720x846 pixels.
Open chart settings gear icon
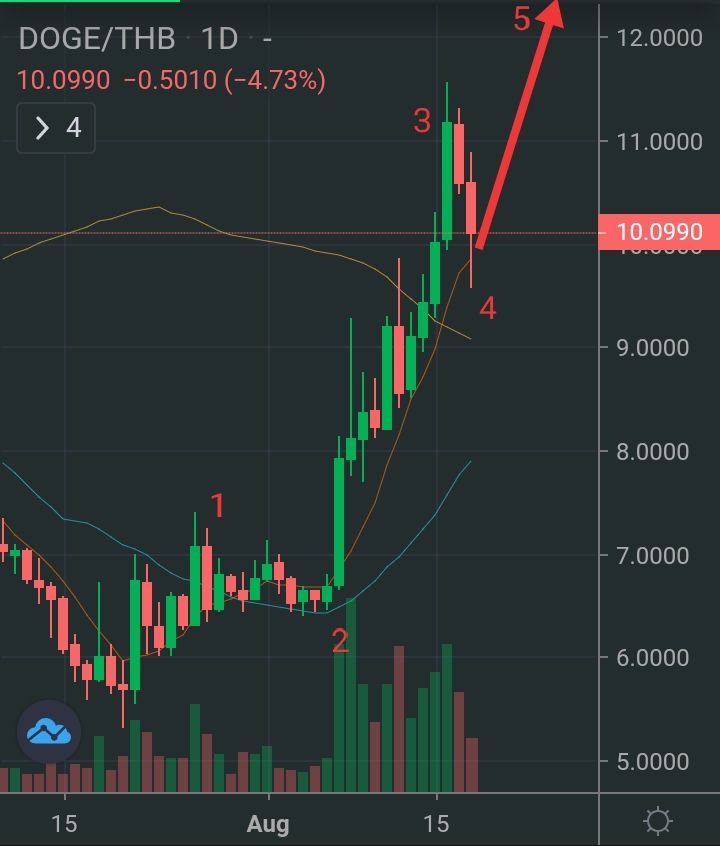[658, 822]
